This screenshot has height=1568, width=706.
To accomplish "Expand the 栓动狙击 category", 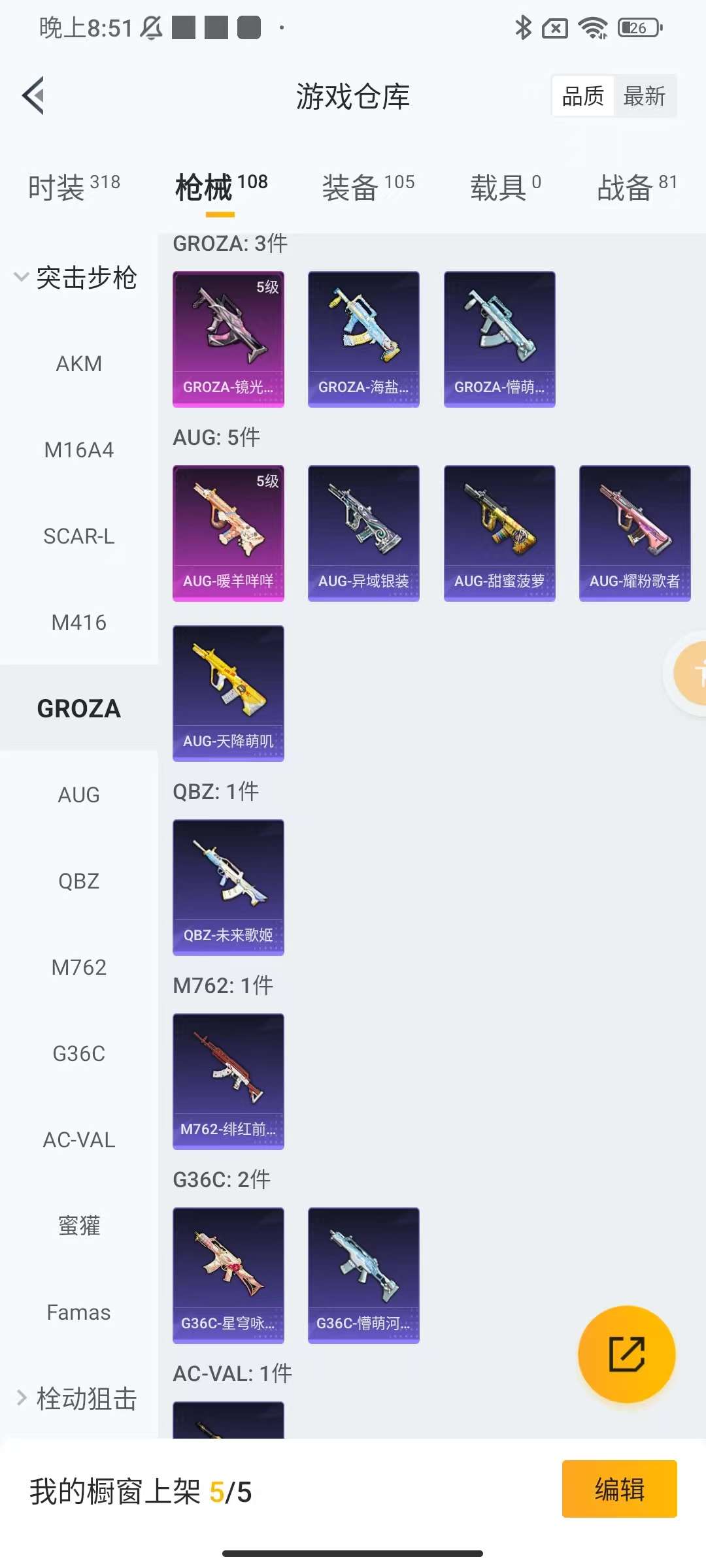I will pyautogui.click(x=76, y=1398).
